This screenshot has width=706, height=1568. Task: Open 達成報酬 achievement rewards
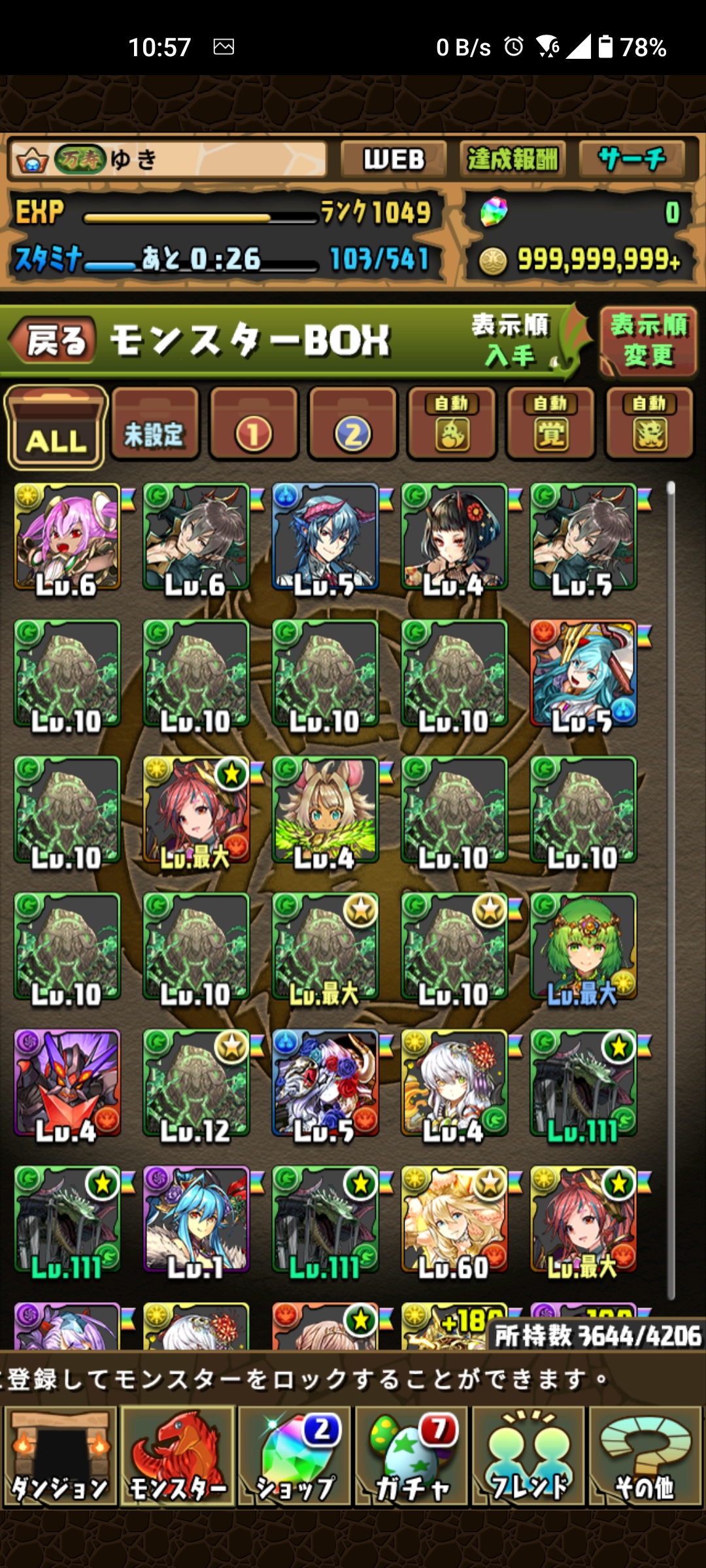pyautogui.click(x=513, y=159)
